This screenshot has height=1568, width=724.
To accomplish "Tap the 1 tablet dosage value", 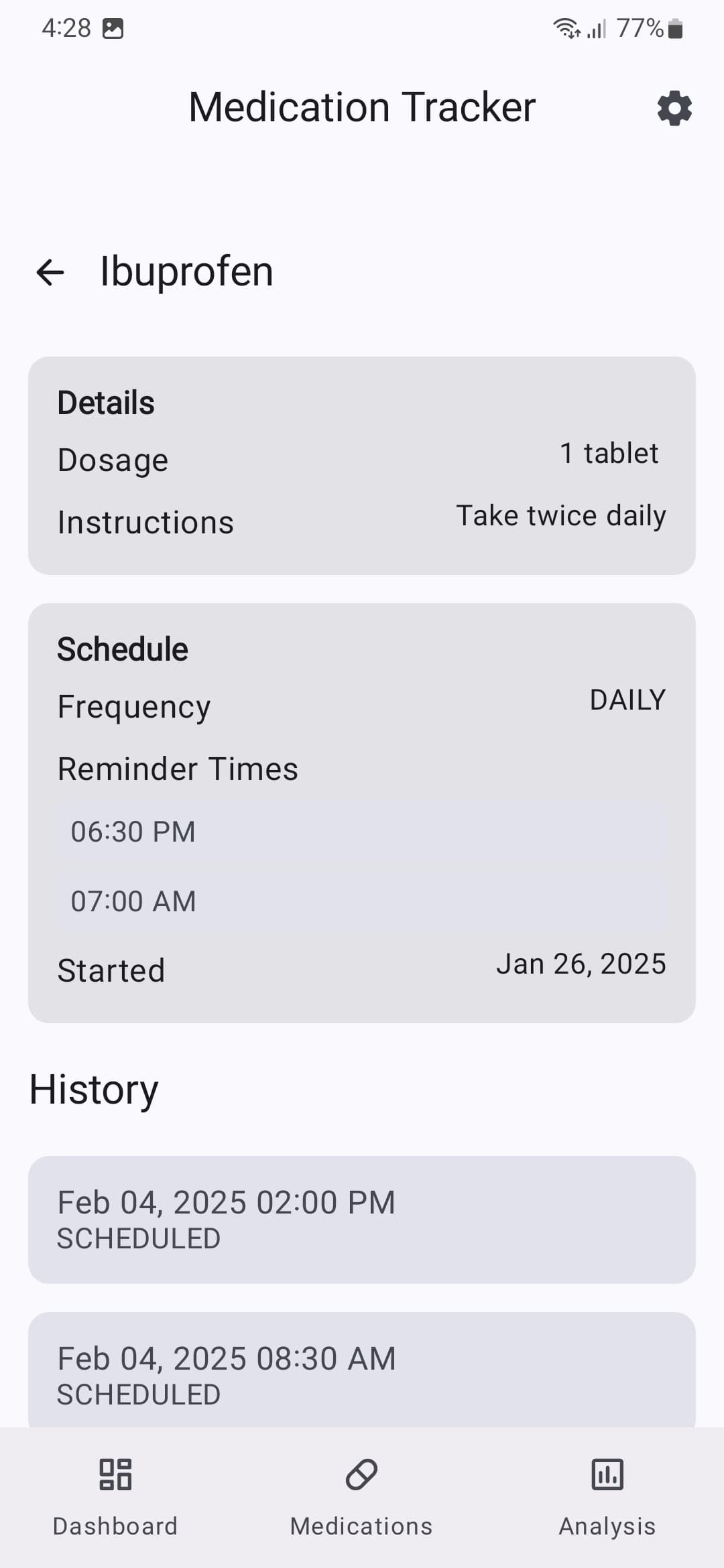I will (x=609, y=453).
